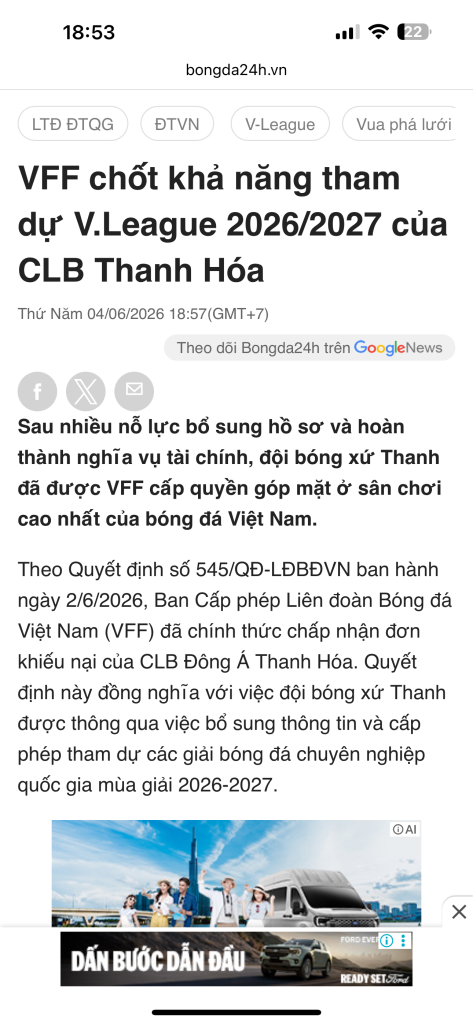Open the ad info icon on Ford banner
This screenshot has height=1024, width=473.
click(x=387, y=940)
